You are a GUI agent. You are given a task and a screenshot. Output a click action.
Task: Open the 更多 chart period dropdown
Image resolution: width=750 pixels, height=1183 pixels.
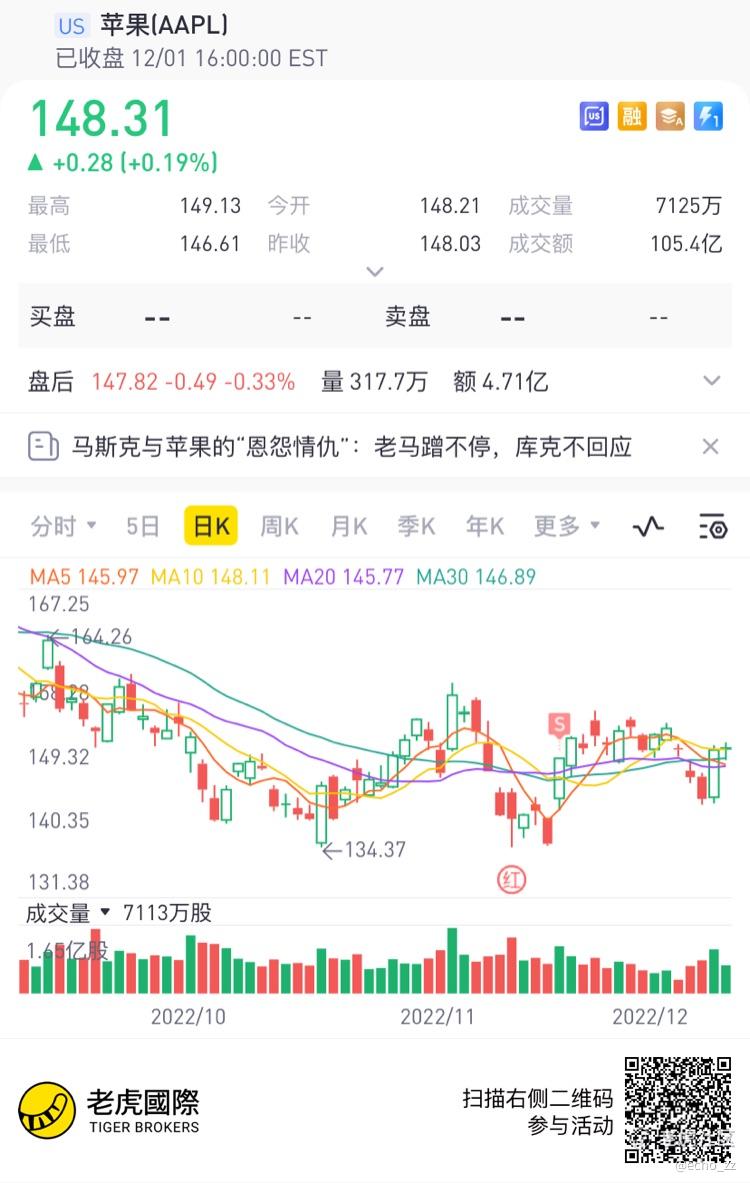pos(566,526)
